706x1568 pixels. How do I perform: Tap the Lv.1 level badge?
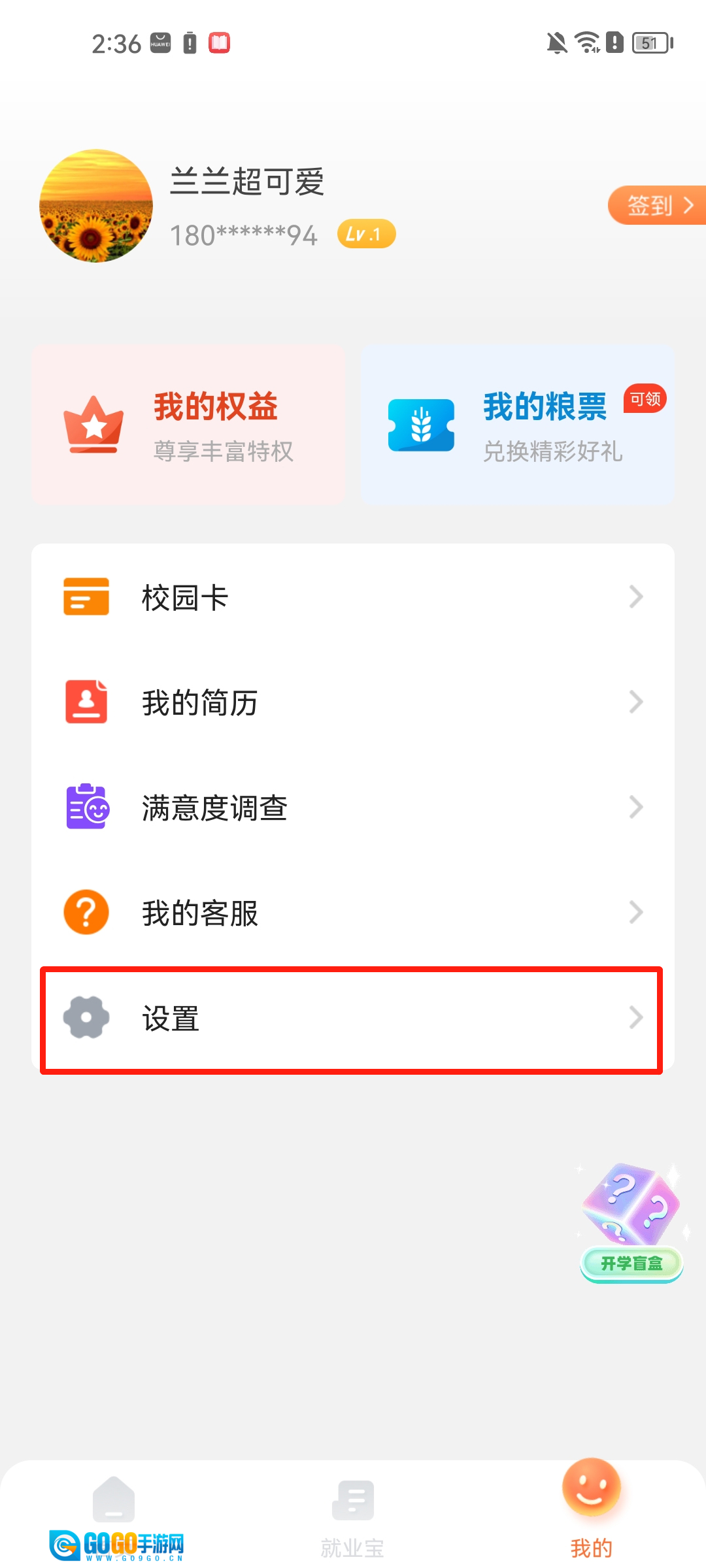coord(366,234)
